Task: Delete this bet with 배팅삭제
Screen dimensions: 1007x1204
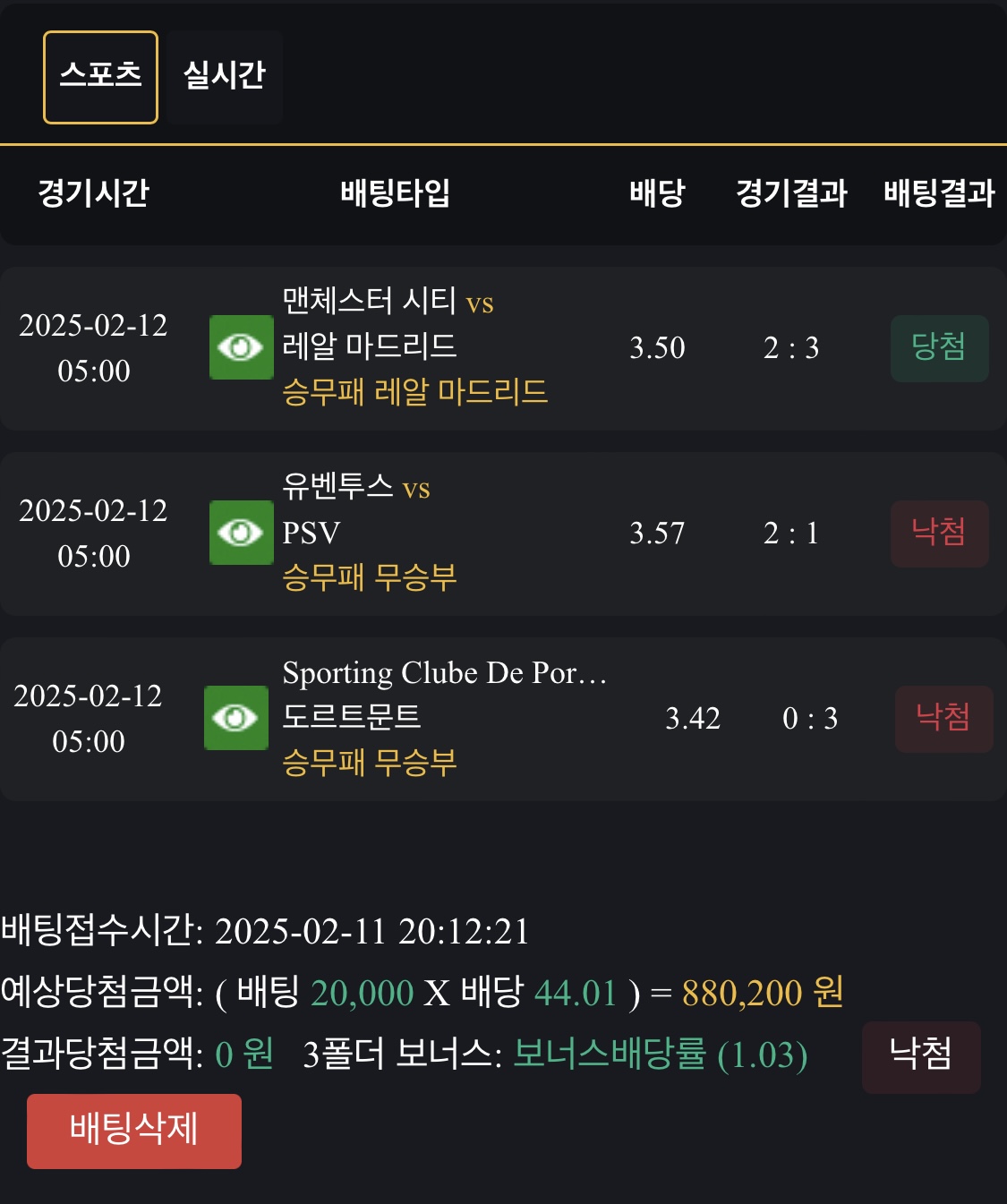Action: point(134,1131)
